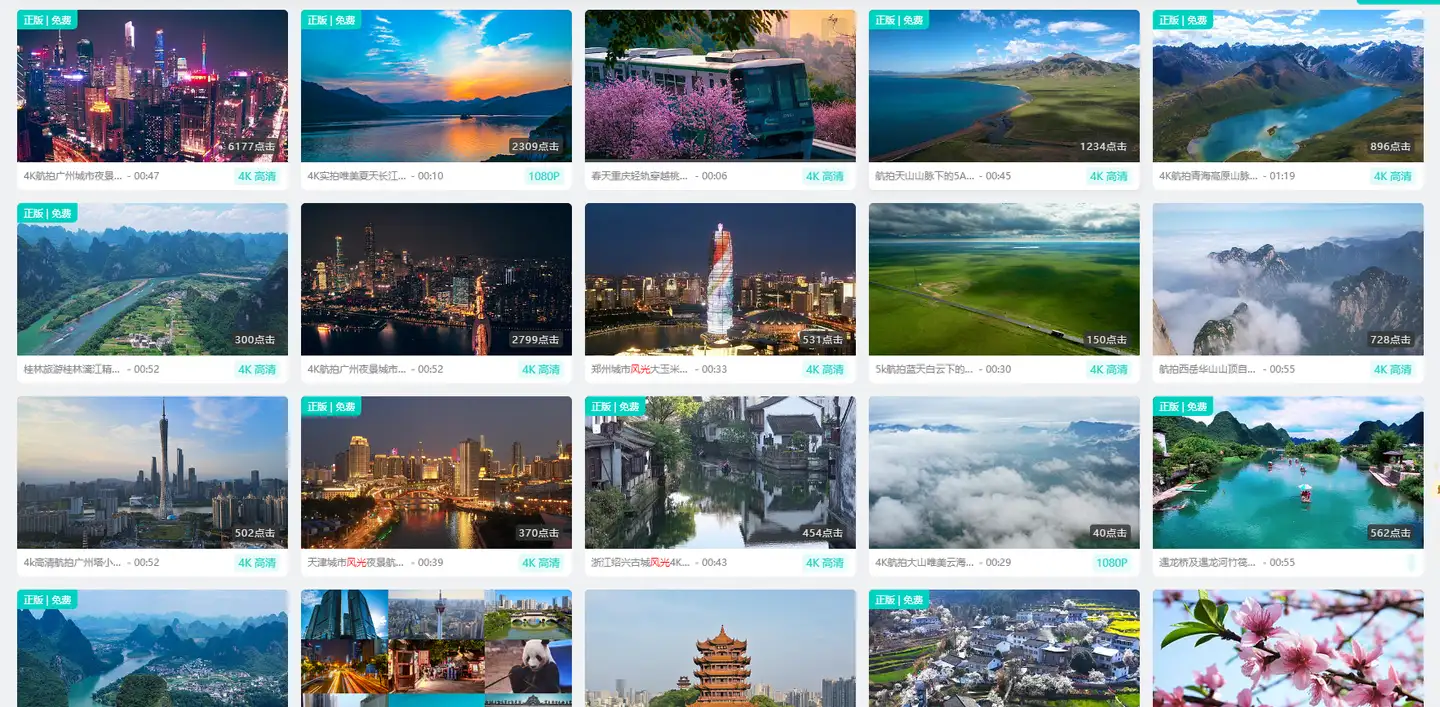Open the 4K航拍青海高原山脉 video
Screen dimensions: 1440x707
[1288, 86]
